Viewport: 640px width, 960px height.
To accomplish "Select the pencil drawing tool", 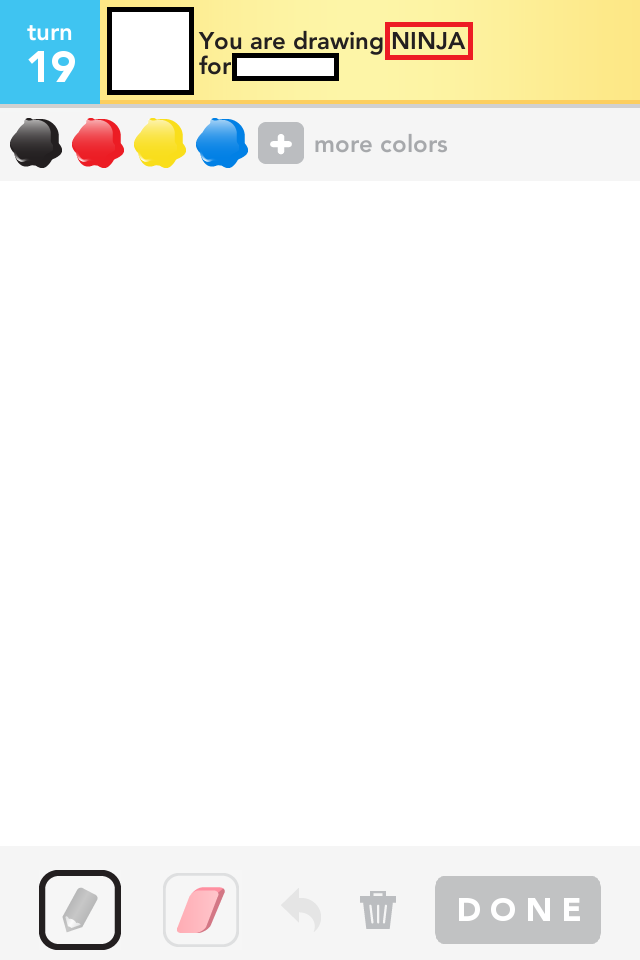I will [x=80, y=909].
